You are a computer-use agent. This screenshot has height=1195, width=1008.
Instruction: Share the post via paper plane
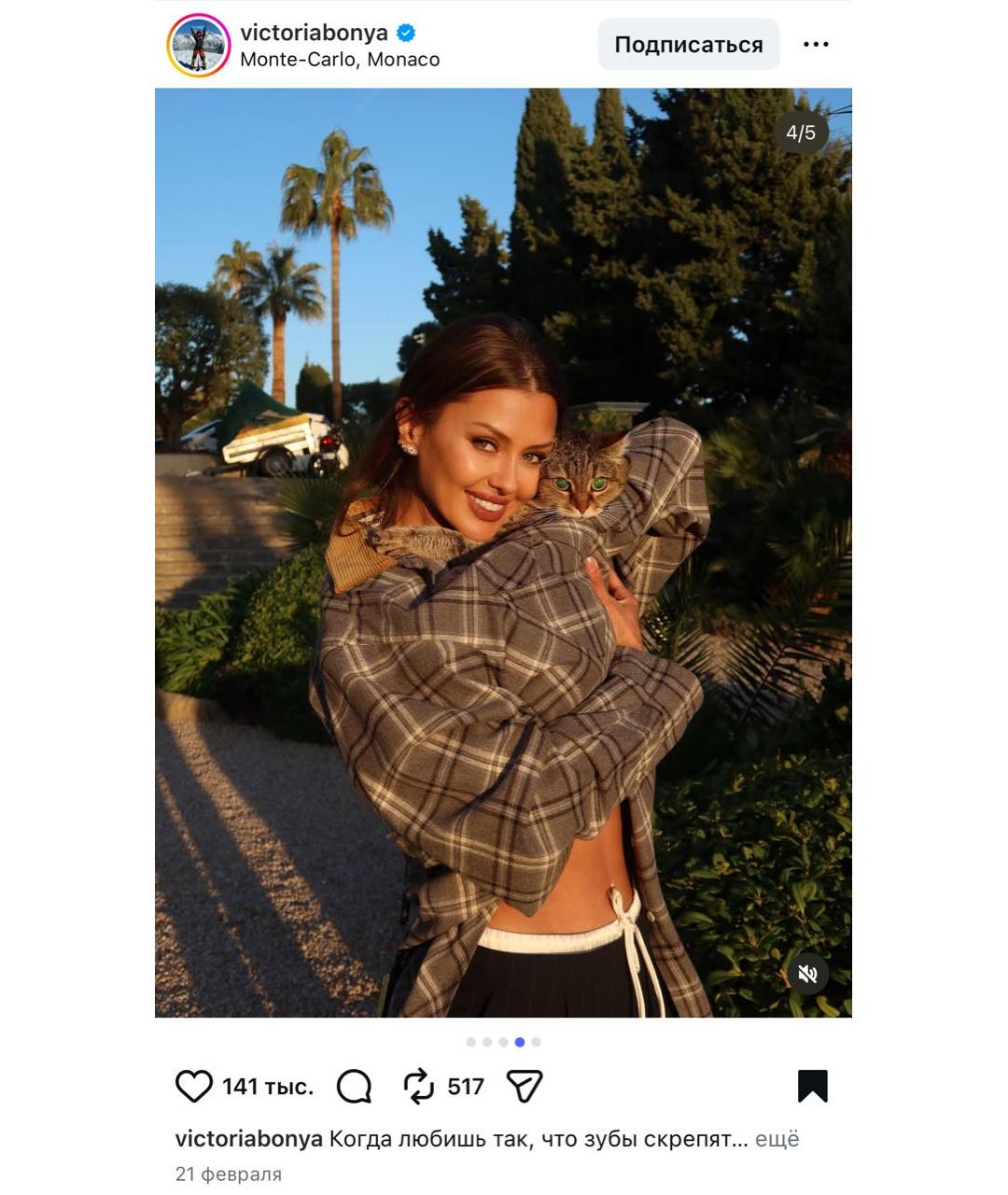click(525, 1087)
